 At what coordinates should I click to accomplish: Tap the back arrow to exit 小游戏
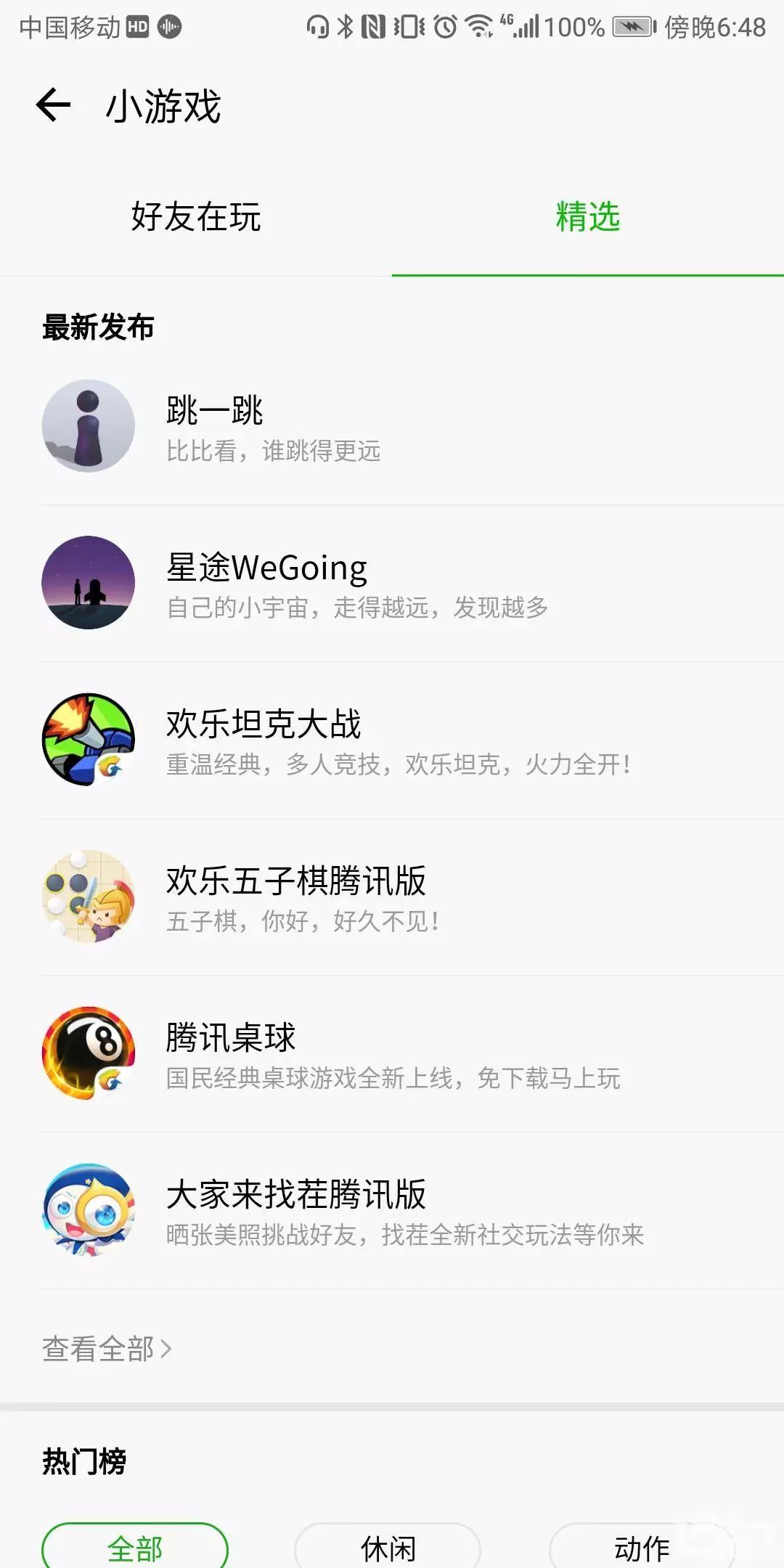tap(51, 105)
